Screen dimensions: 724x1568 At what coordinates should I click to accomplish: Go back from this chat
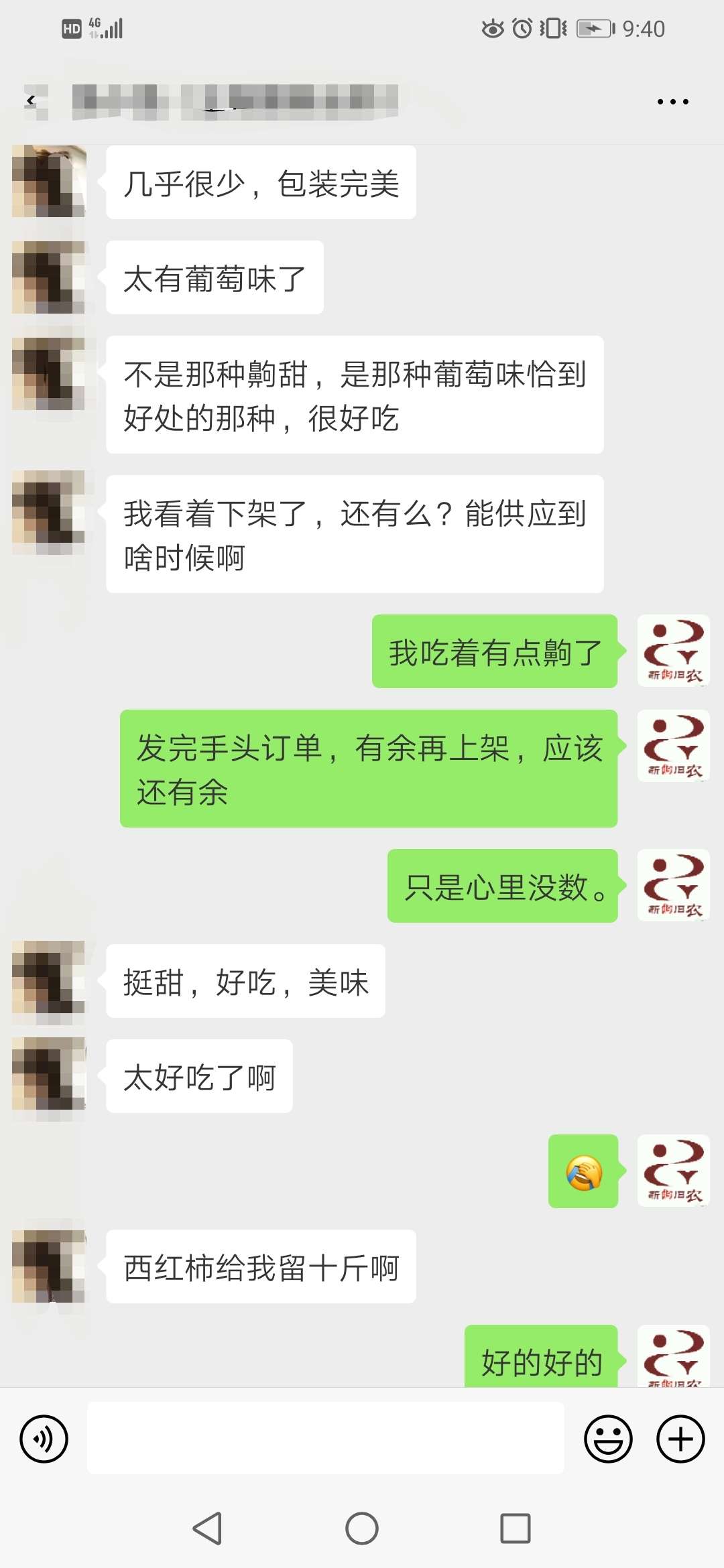tap(32, 101)
